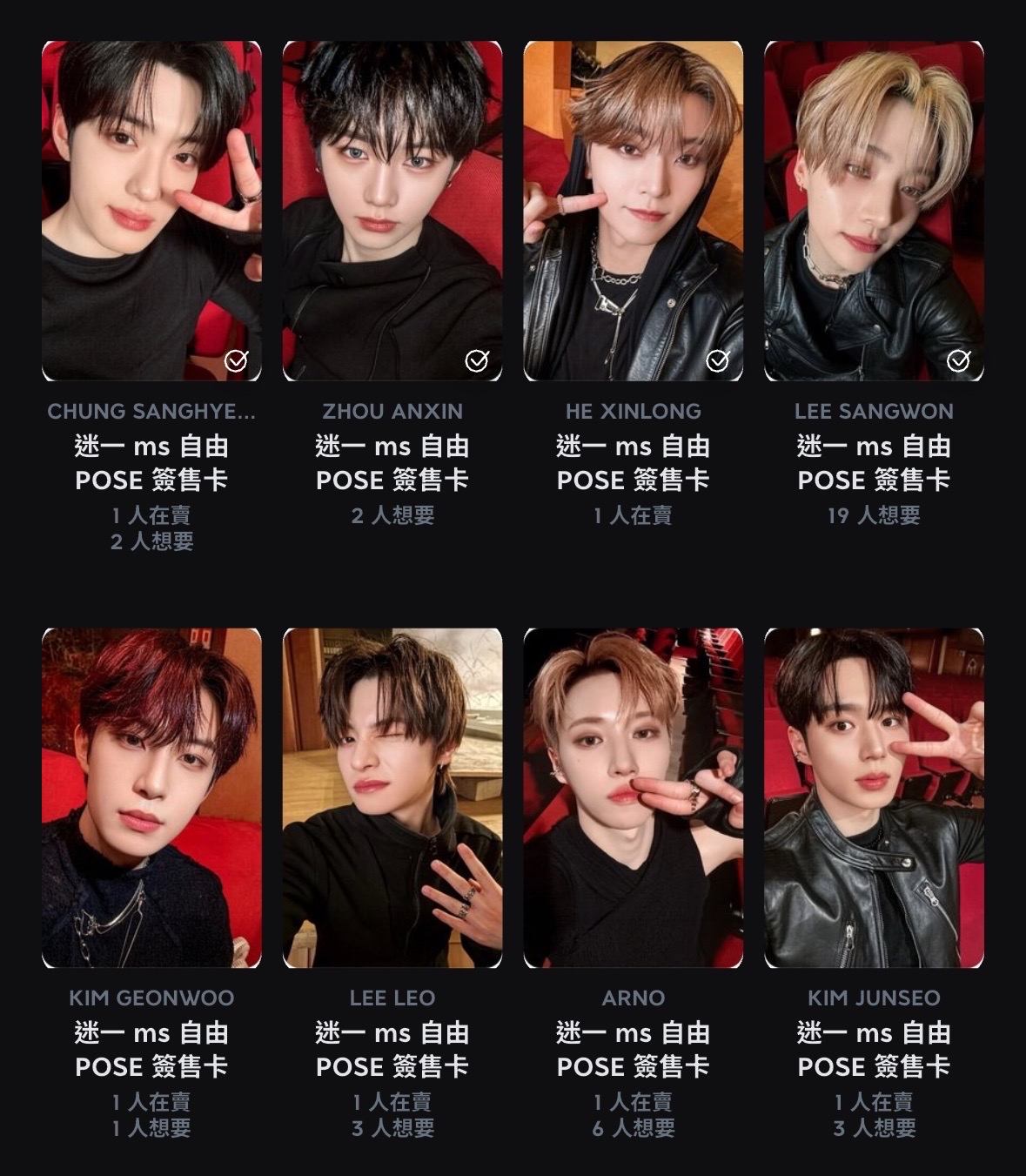The width and height of the screenshot is (1026, 1176).
Task: Open Chung Sanghyeon's POSE photocard
Action: [151, 211]
